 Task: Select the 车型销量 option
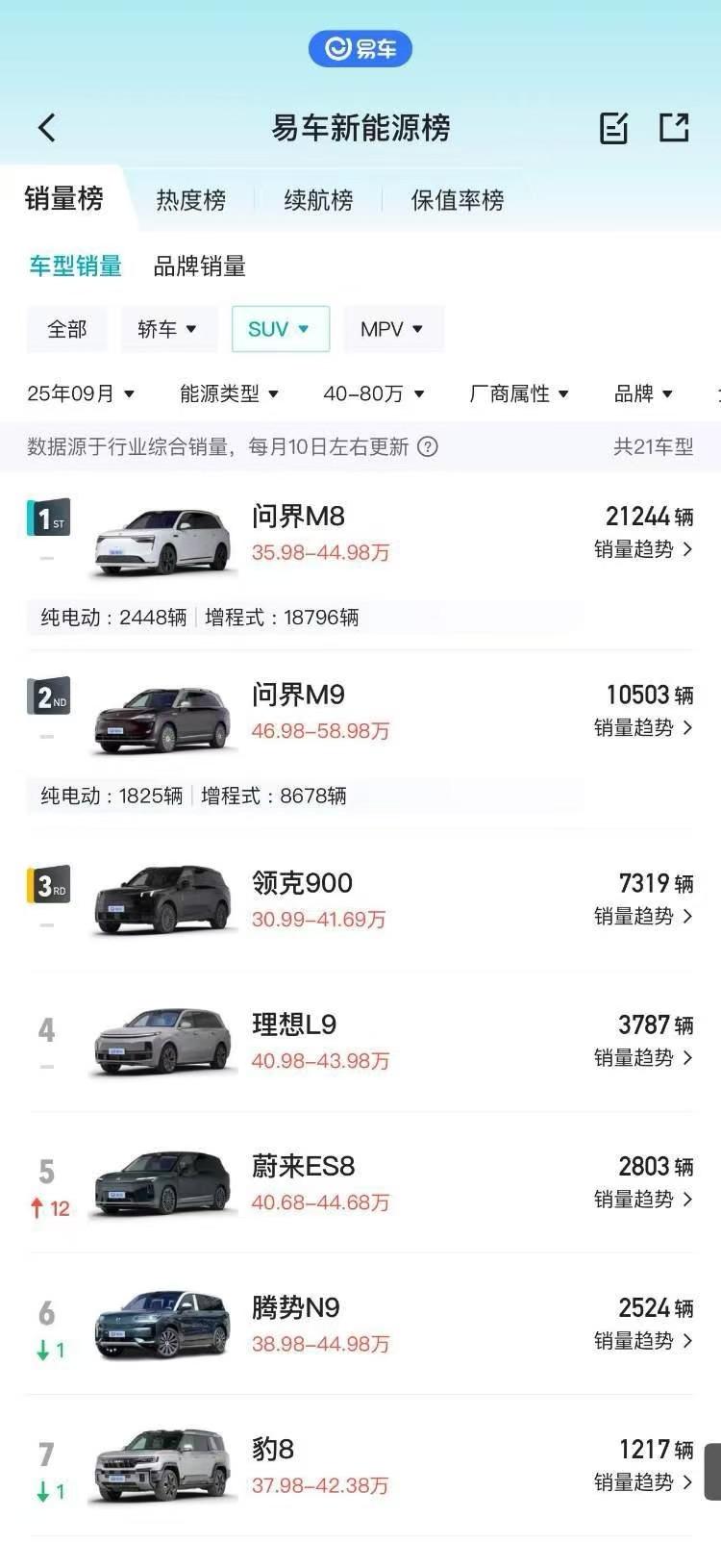pos(75,266)
